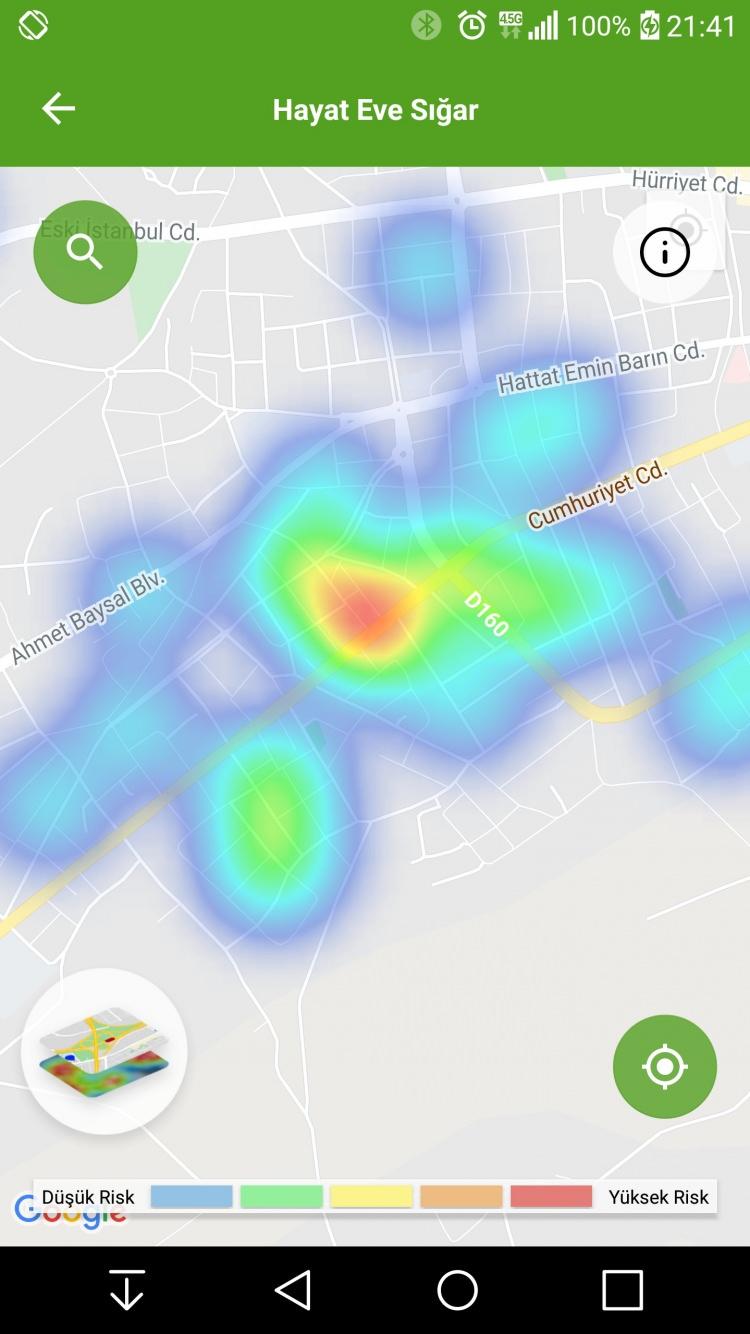Open the info icon on the map
750x1334 pixels.
tap(665, 252)
